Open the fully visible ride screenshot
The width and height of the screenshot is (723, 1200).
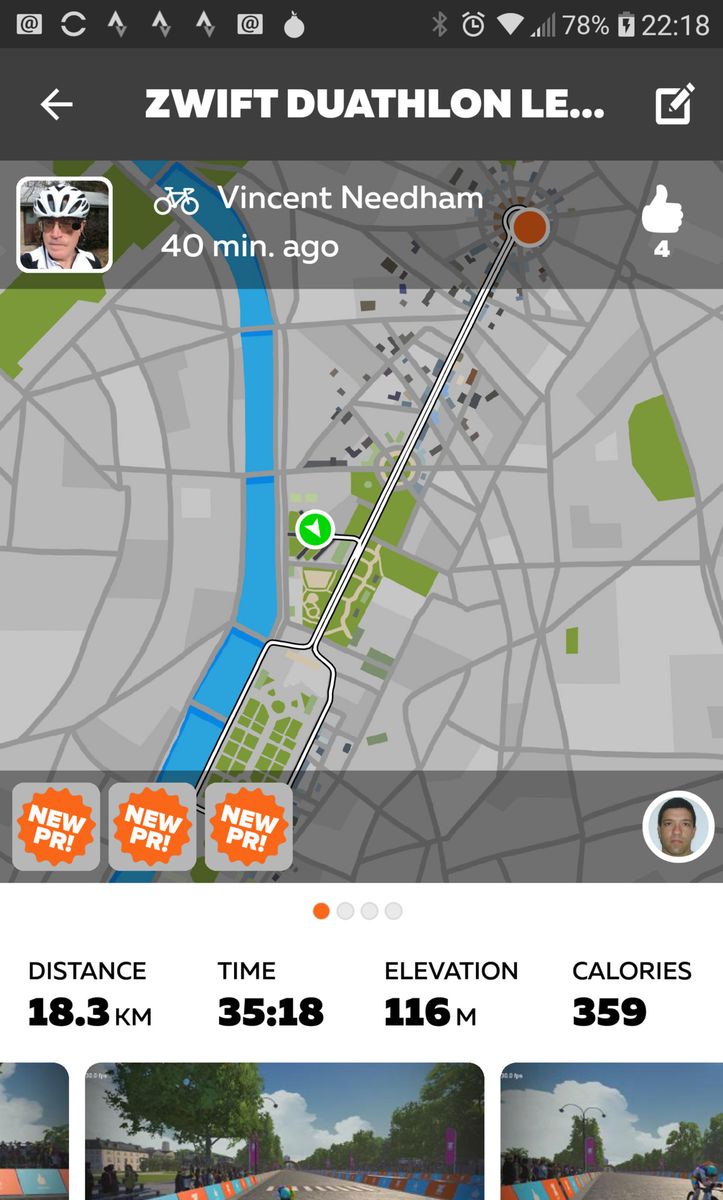coord(284,1130)
